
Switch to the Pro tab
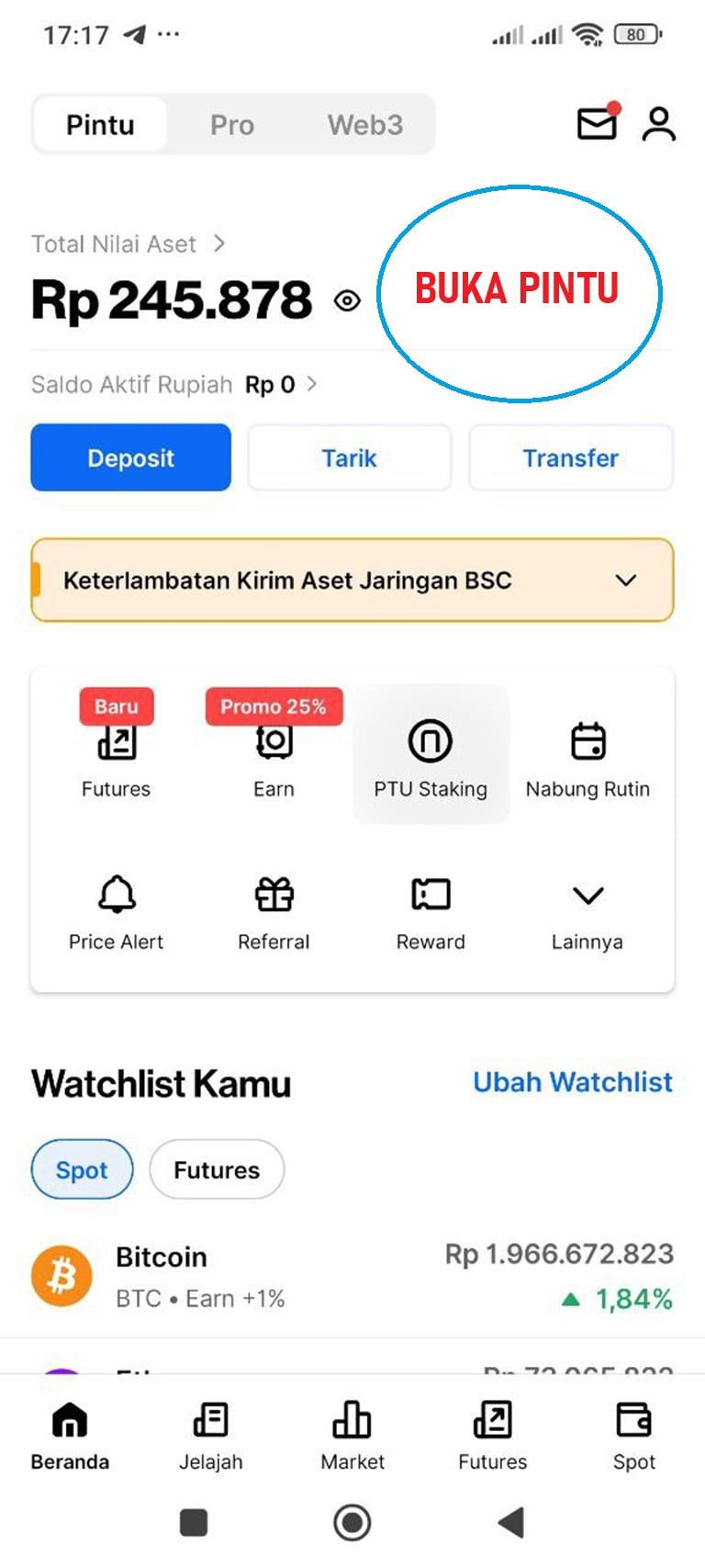click(232, 125)
